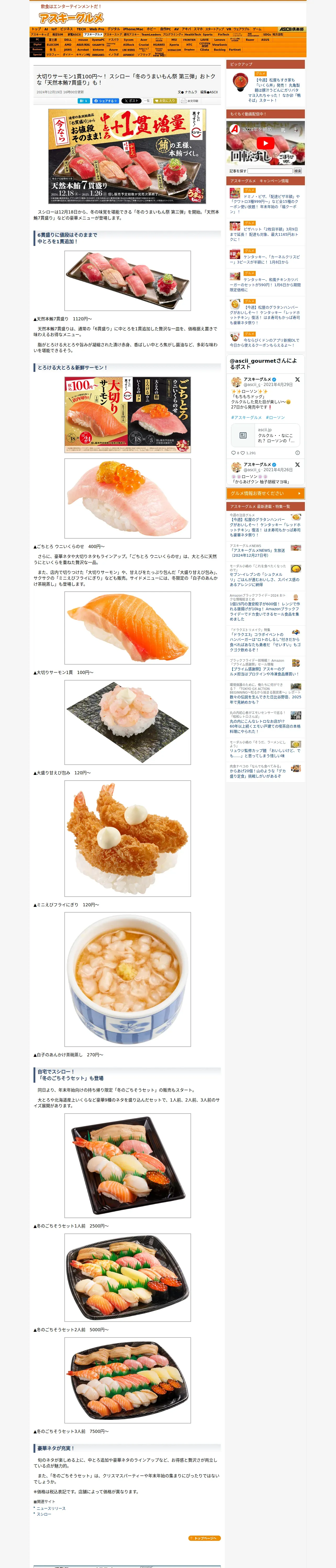Image resolution: width=336 pixels, height=1568 pixels.
Task: Jump back with トップページへ button
Action: (x=204, y=1538)
